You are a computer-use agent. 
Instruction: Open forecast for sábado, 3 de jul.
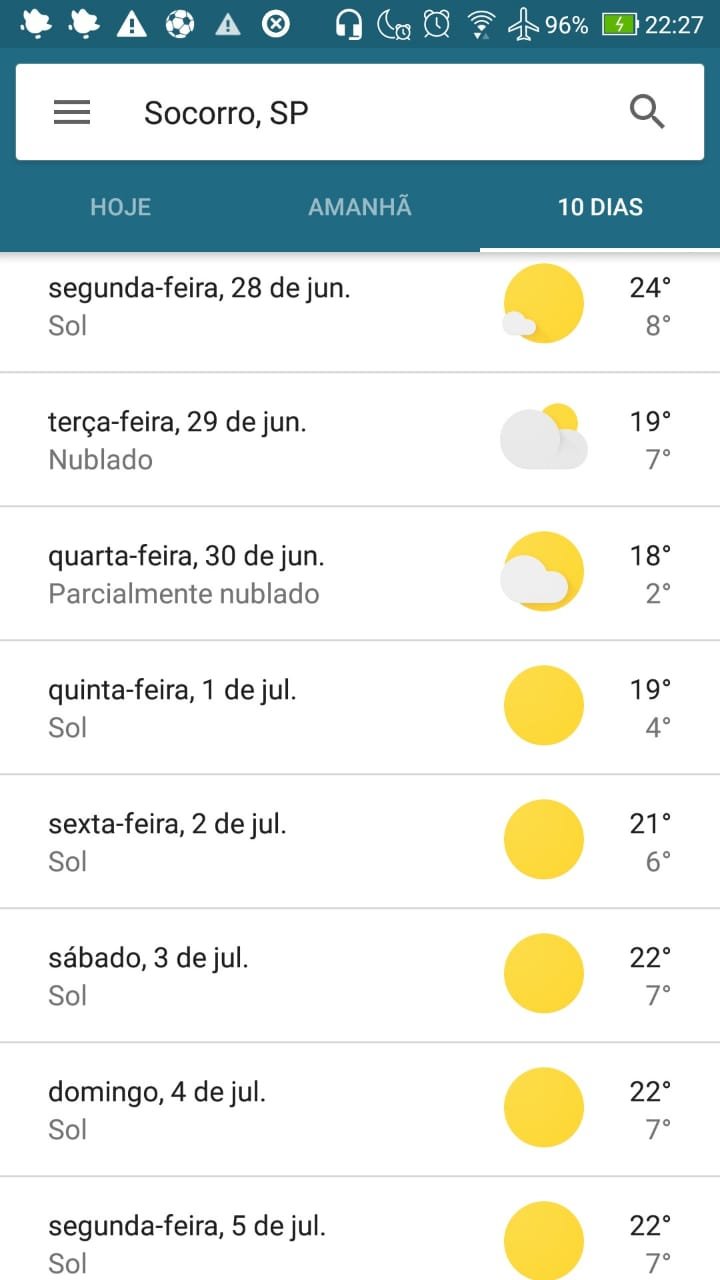[x=360, y=976]
